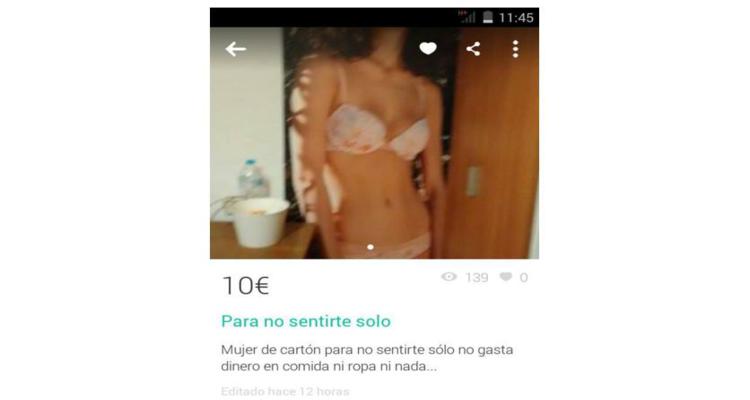This screenshot has width=750, height=400.
Task: Open the three-dot overflow menu
Action: 515,48
